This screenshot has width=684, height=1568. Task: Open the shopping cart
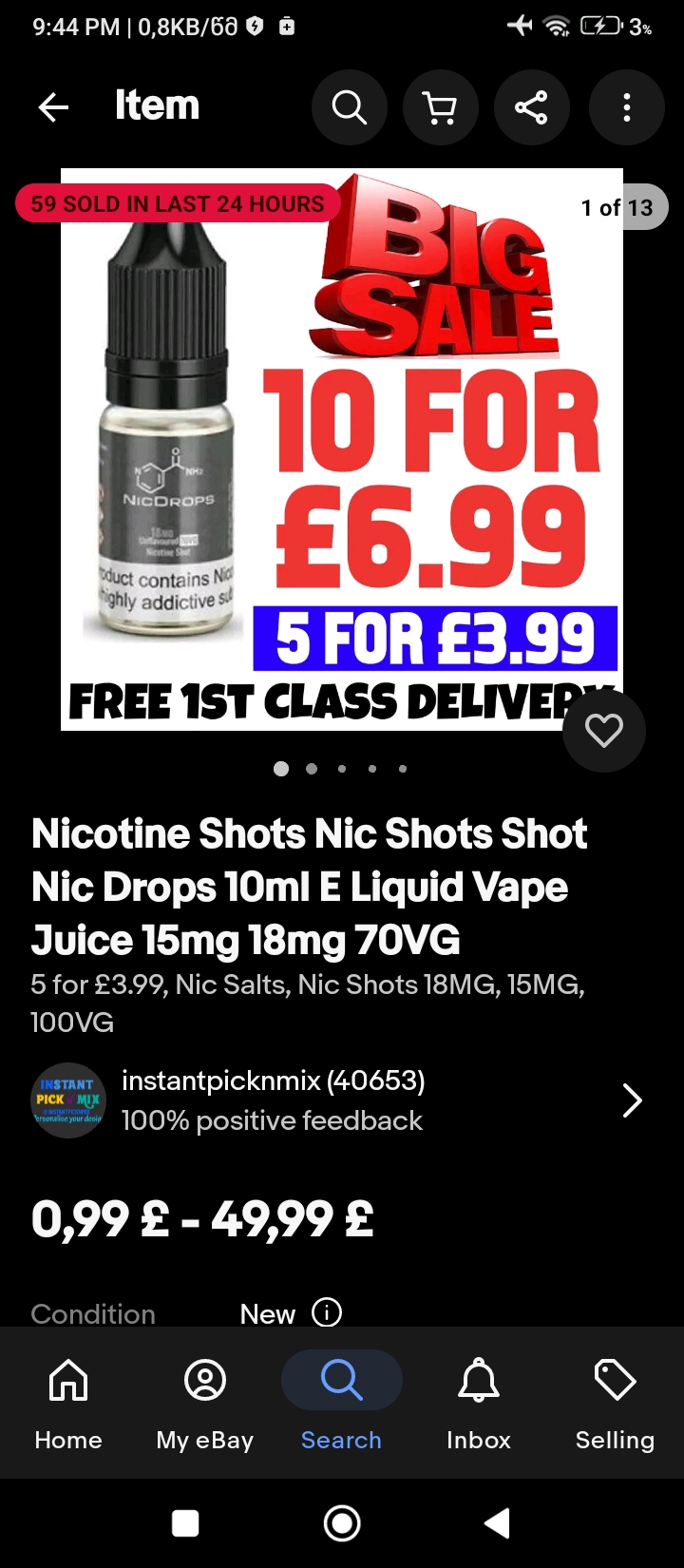[440, 107]
